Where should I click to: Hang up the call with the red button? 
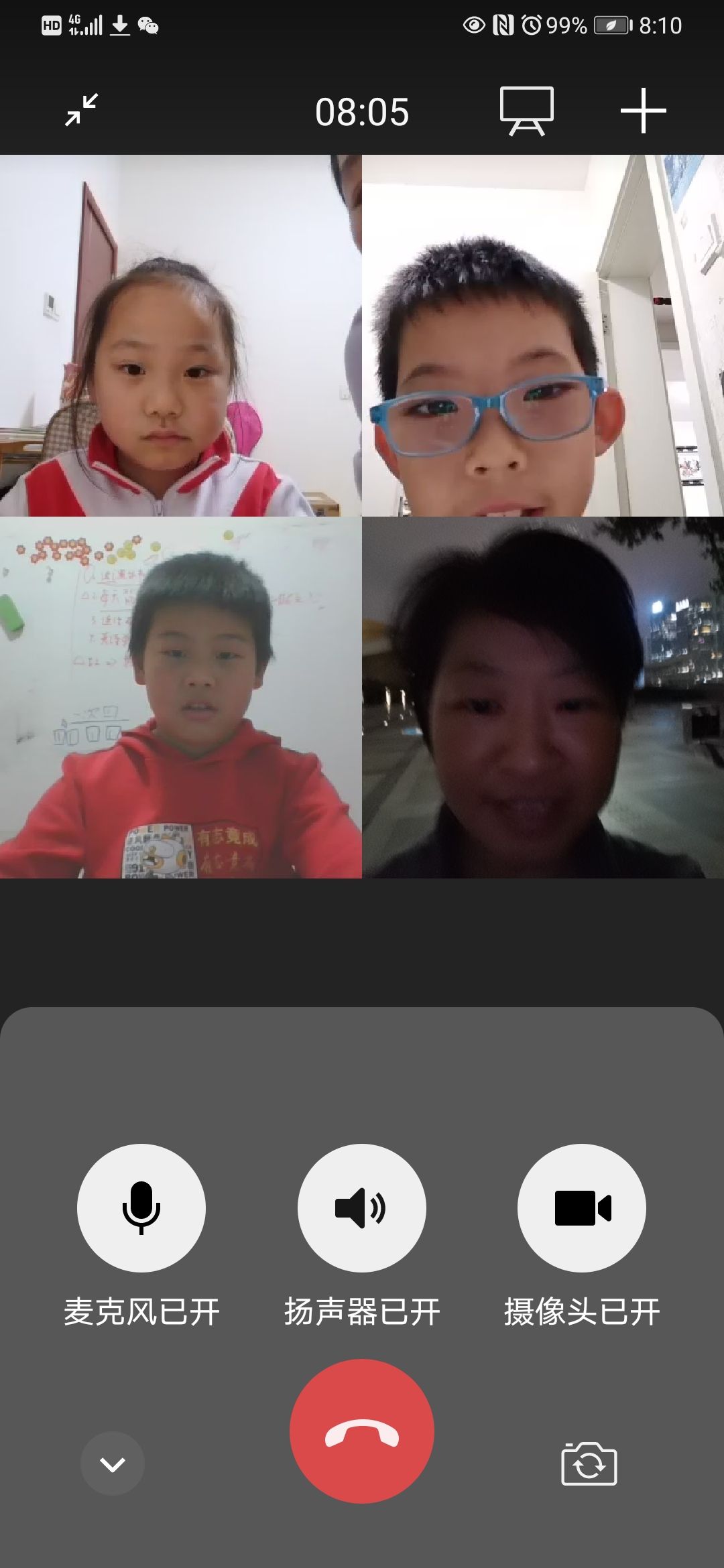point(361,1431)
